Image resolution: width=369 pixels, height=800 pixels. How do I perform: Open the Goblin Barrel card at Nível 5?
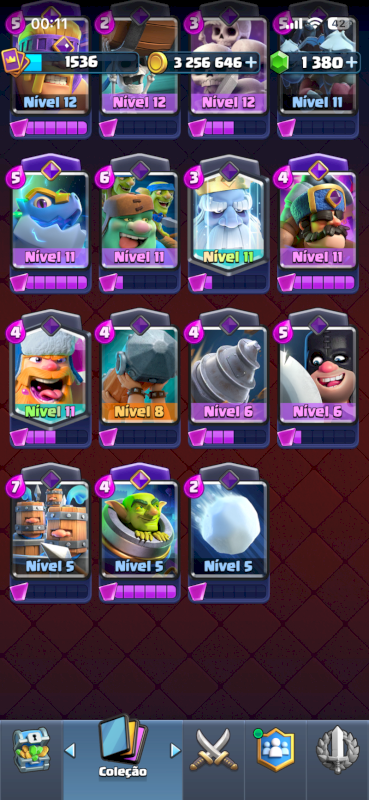click(140, 533)
